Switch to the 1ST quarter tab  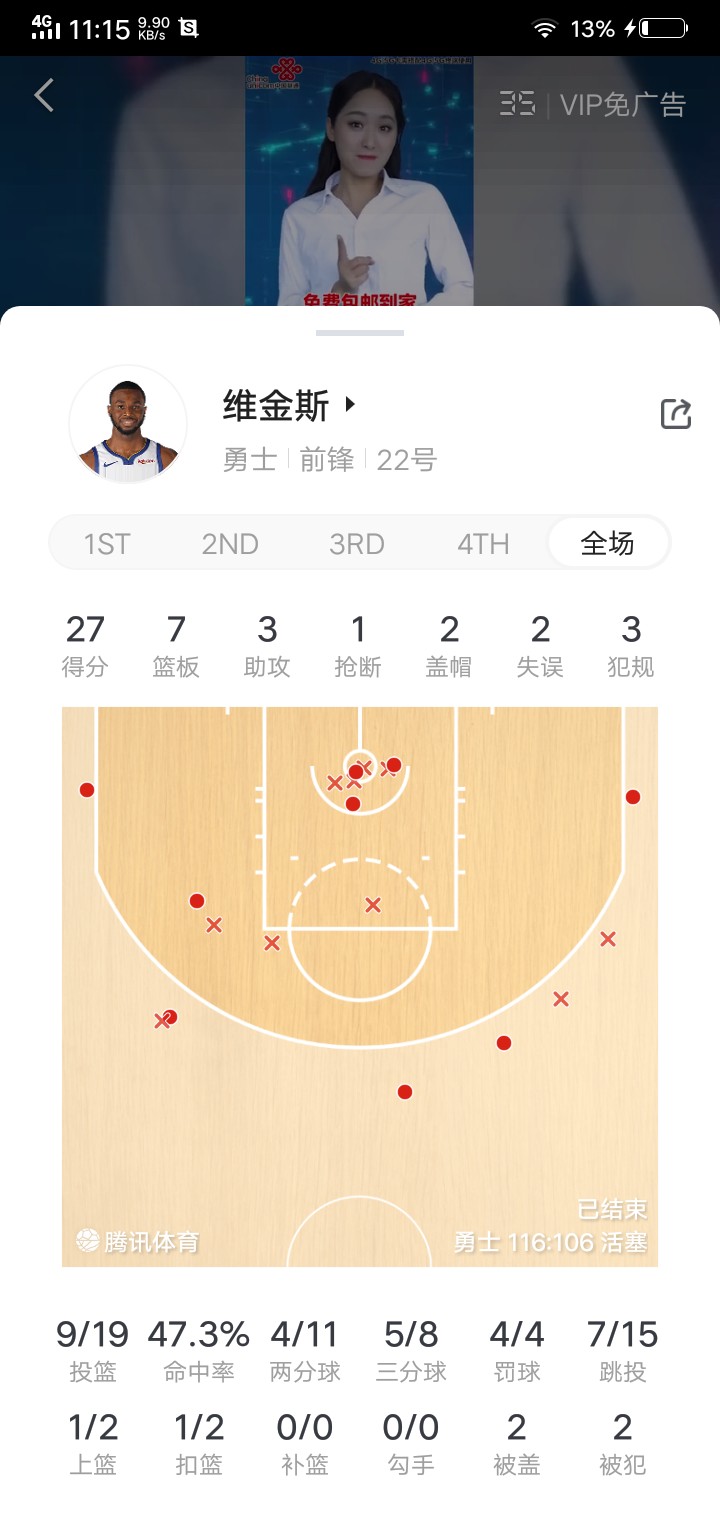107,544
